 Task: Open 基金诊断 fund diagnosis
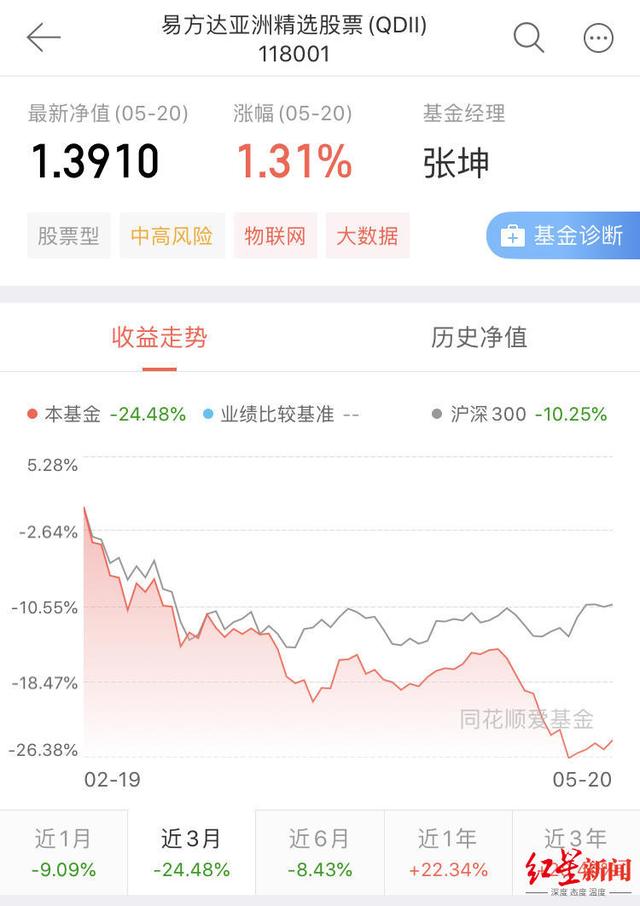pyautogui.click(x=564, y=236)
